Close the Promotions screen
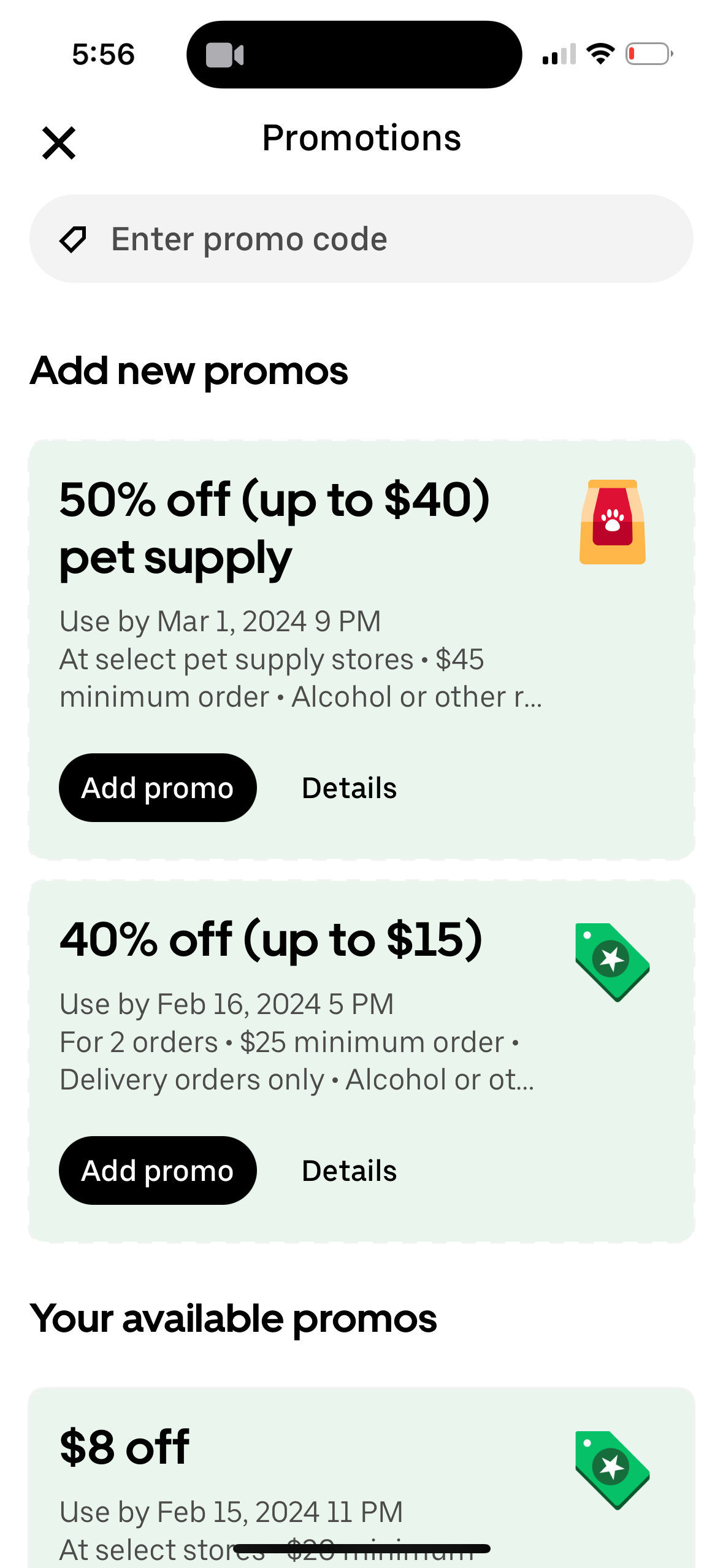 58,142
